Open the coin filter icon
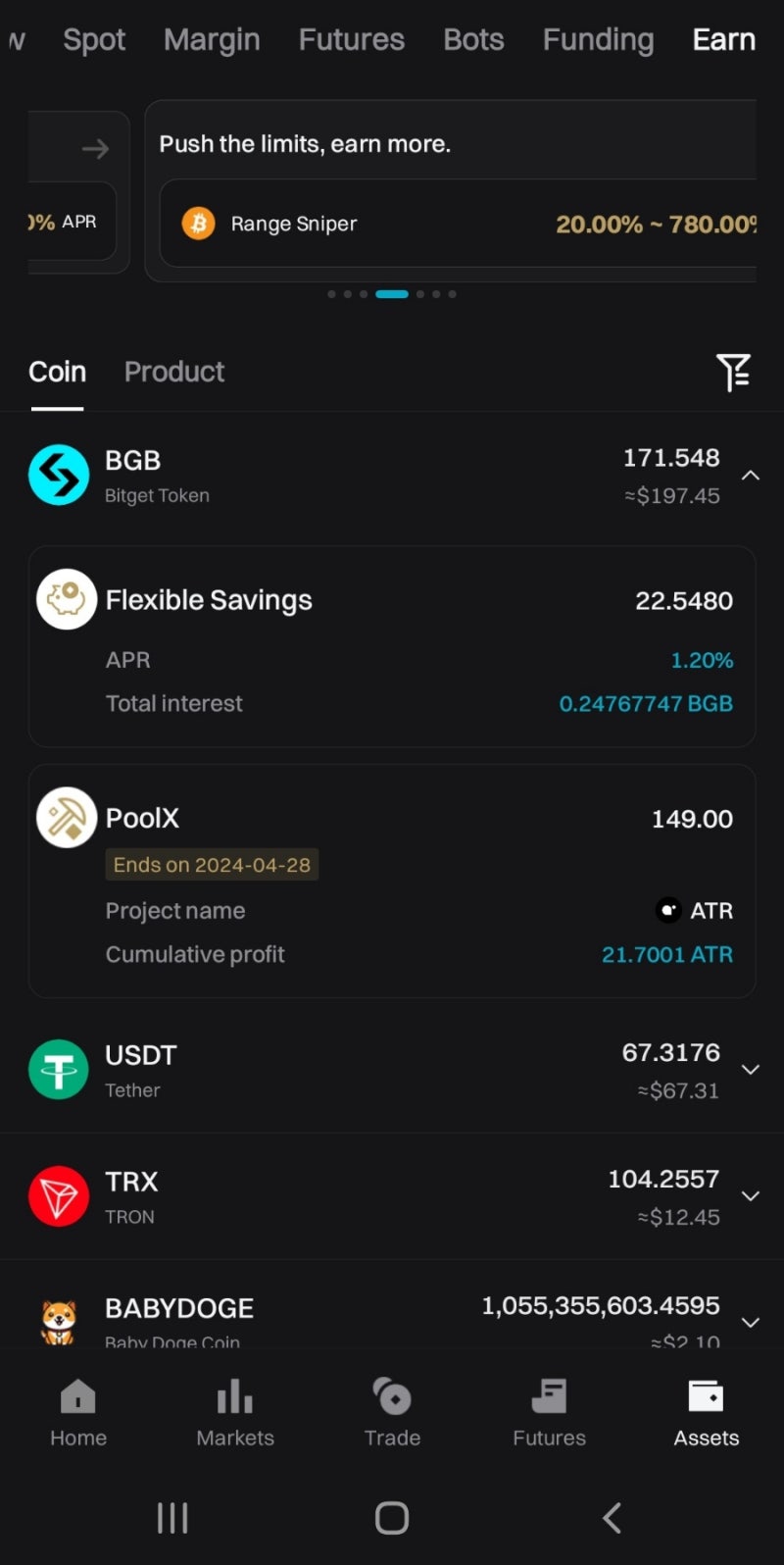 [x=735, y=372]
